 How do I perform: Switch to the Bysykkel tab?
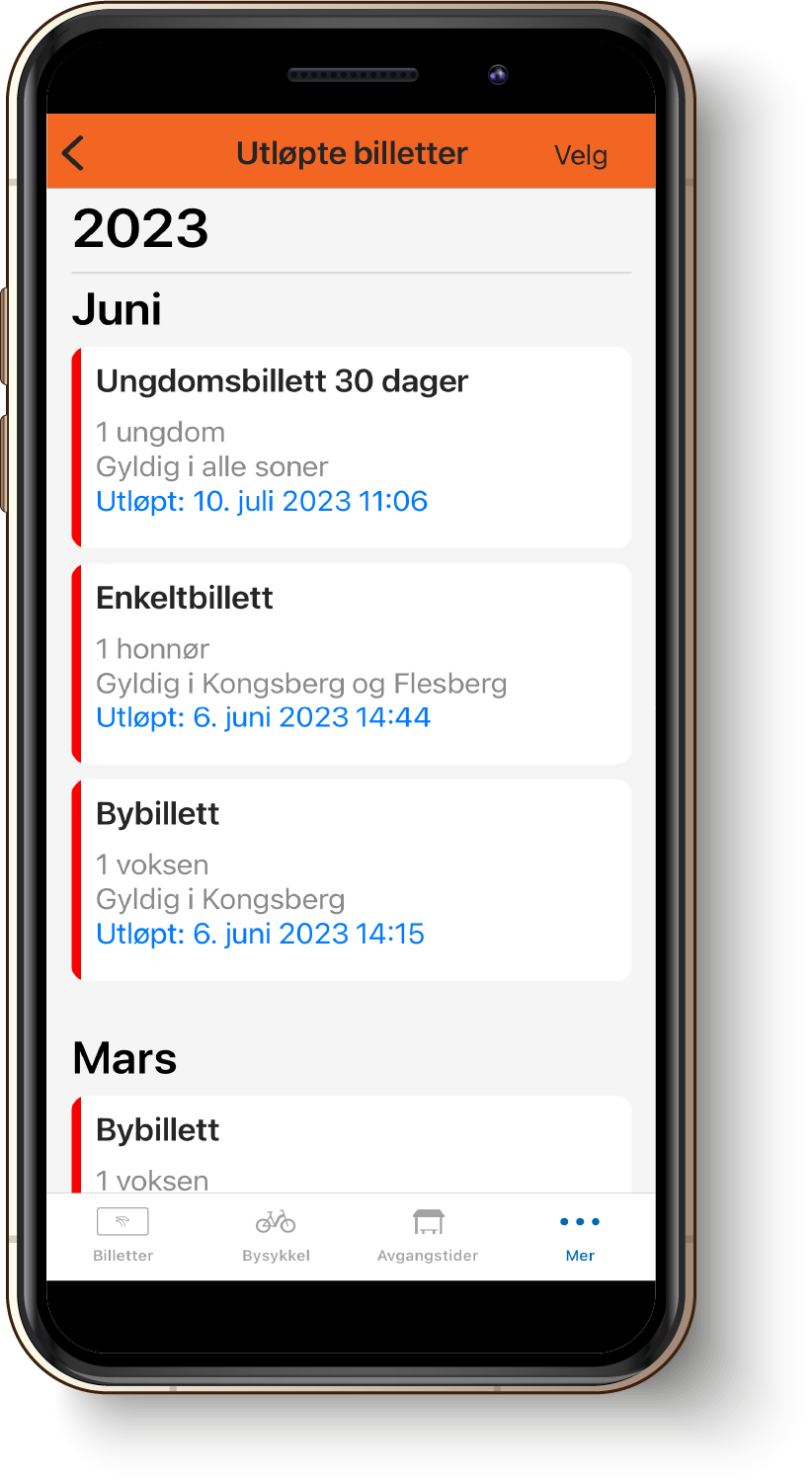pyautogui.click(x=276, y=1235)
